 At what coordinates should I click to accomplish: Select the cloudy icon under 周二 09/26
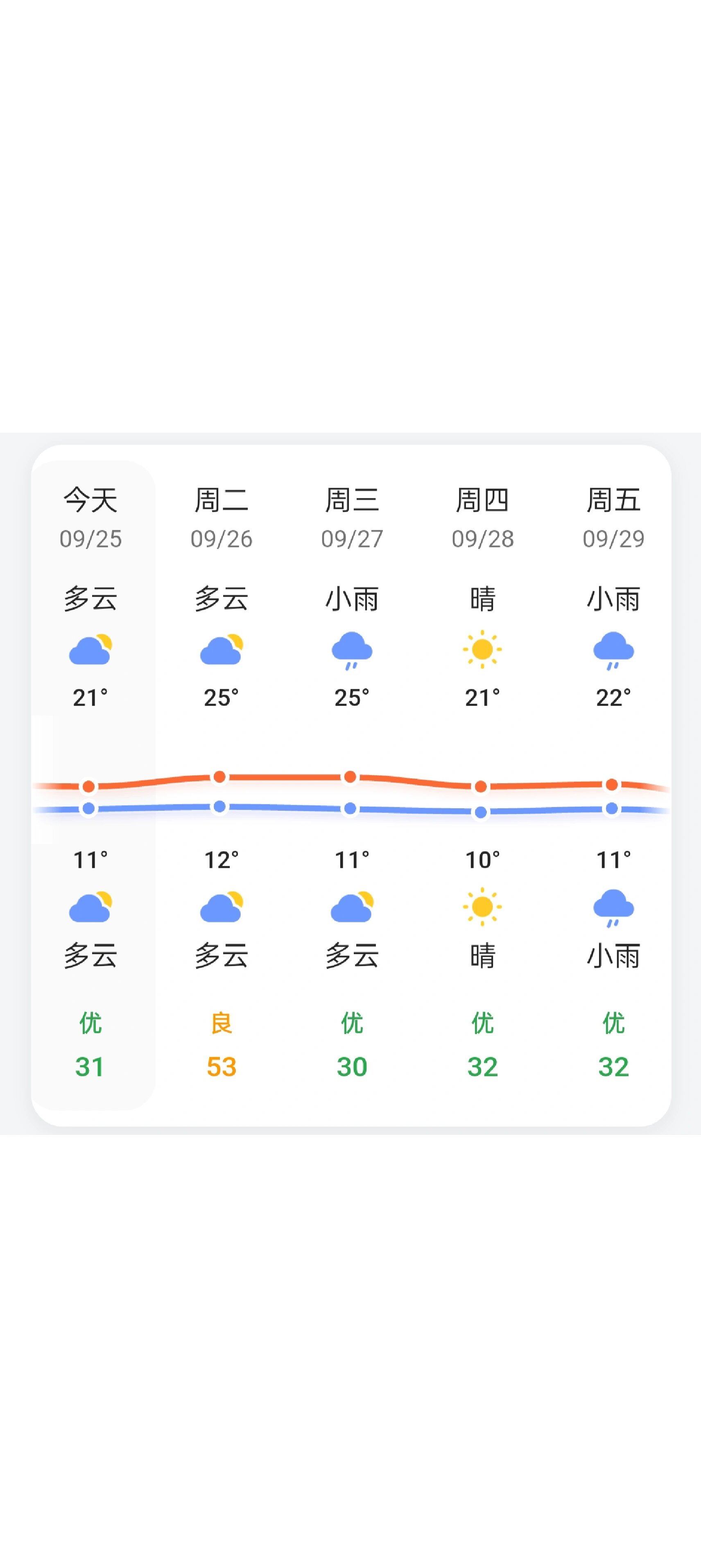220,650
